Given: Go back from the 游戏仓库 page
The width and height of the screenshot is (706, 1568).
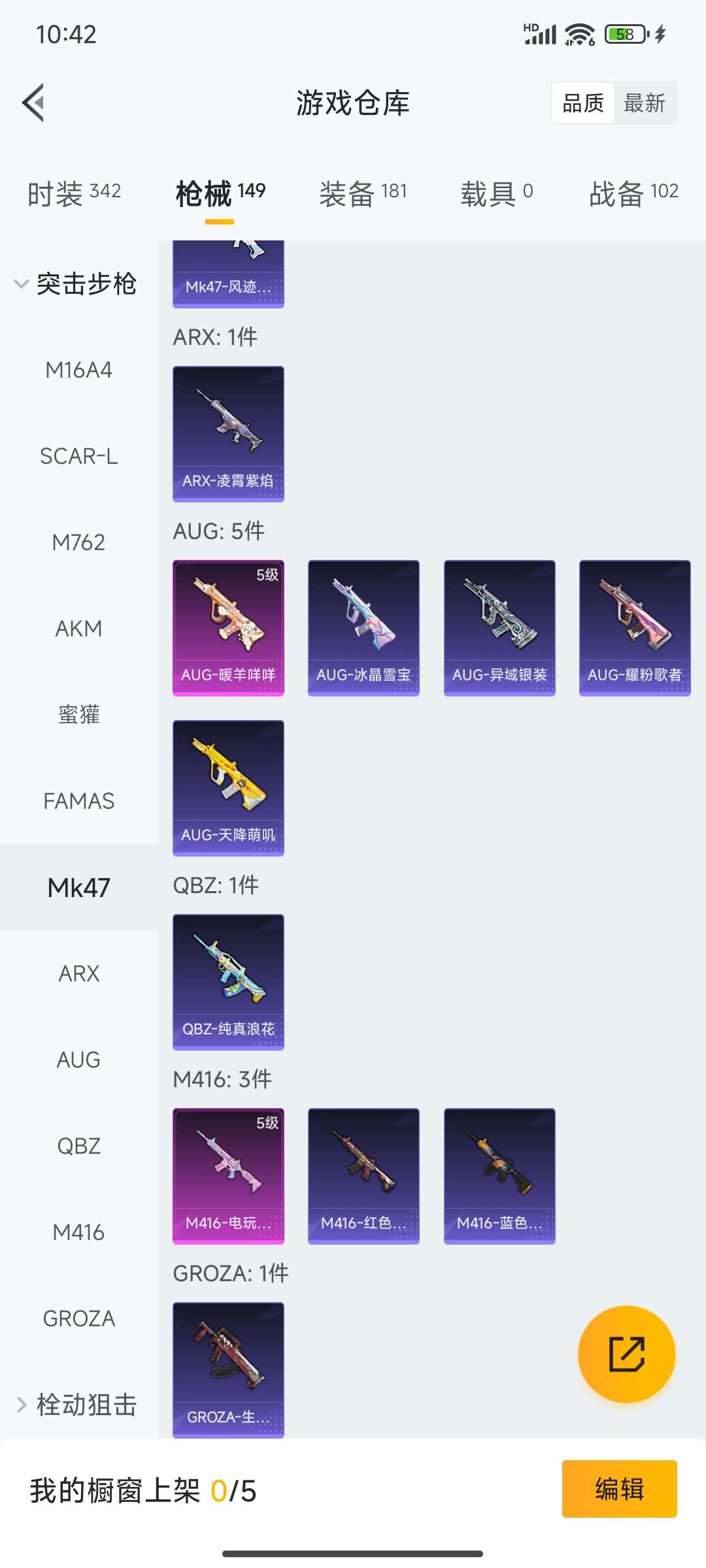Looking at the screenshot, I should tap(34, 103).
